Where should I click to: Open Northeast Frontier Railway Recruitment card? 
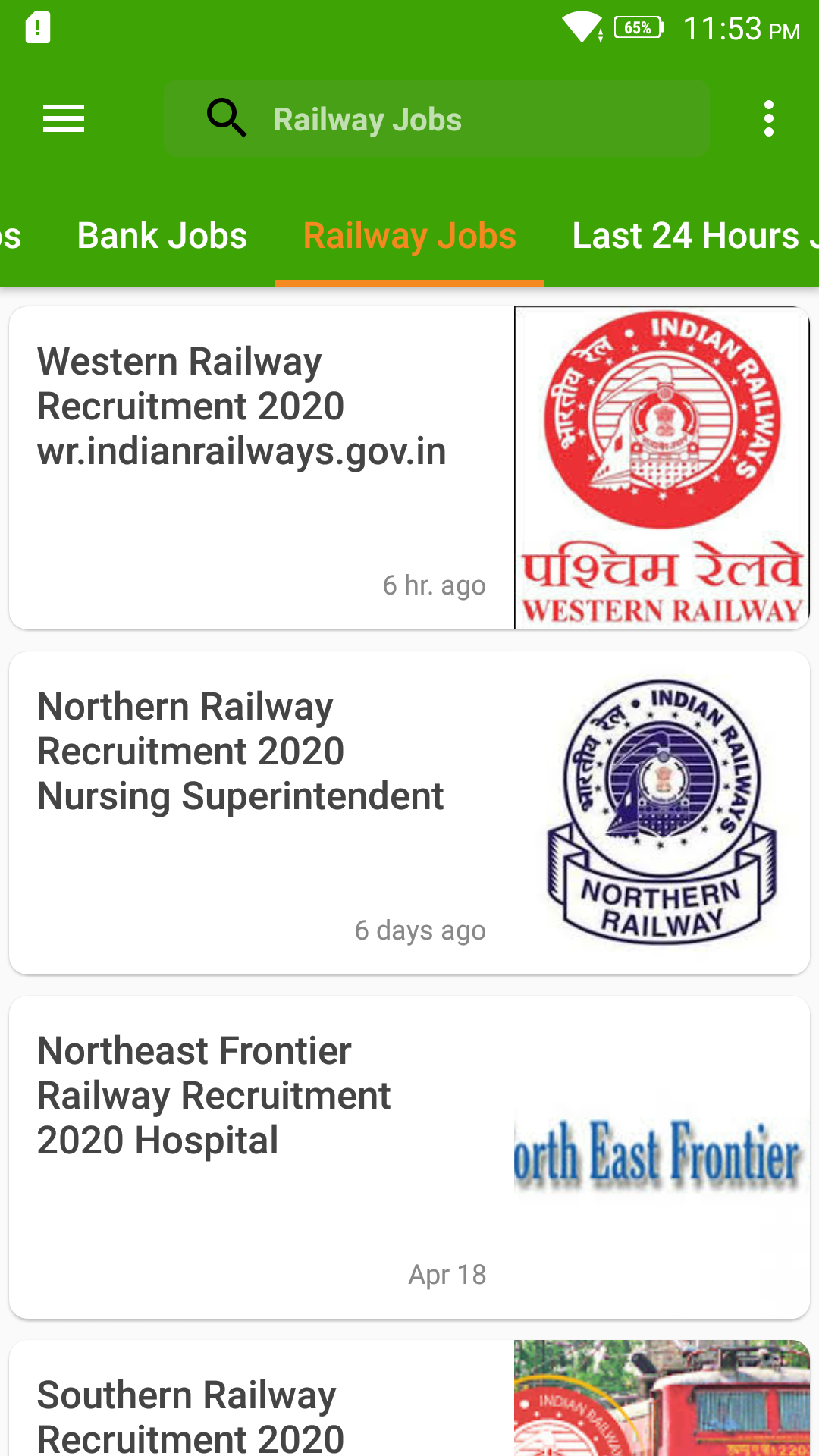point(262,1156)
